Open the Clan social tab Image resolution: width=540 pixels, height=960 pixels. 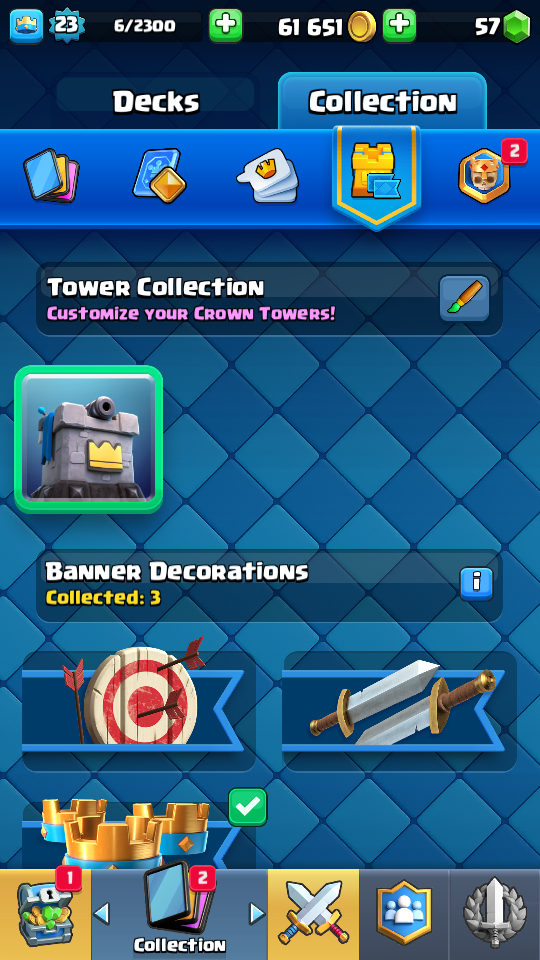pos(404,914)
